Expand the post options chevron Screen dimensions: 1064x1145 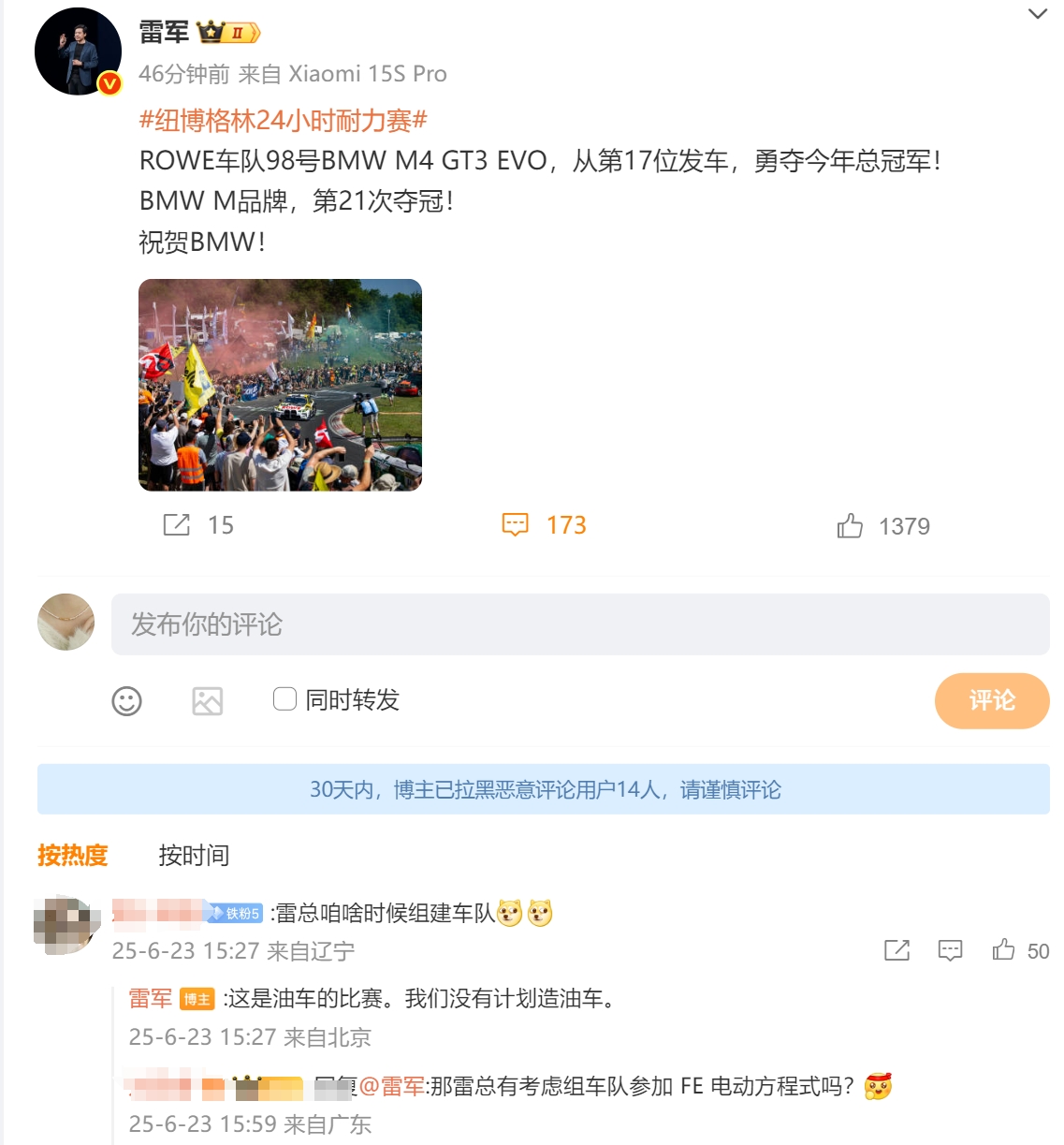click(x=1037, y=14)
